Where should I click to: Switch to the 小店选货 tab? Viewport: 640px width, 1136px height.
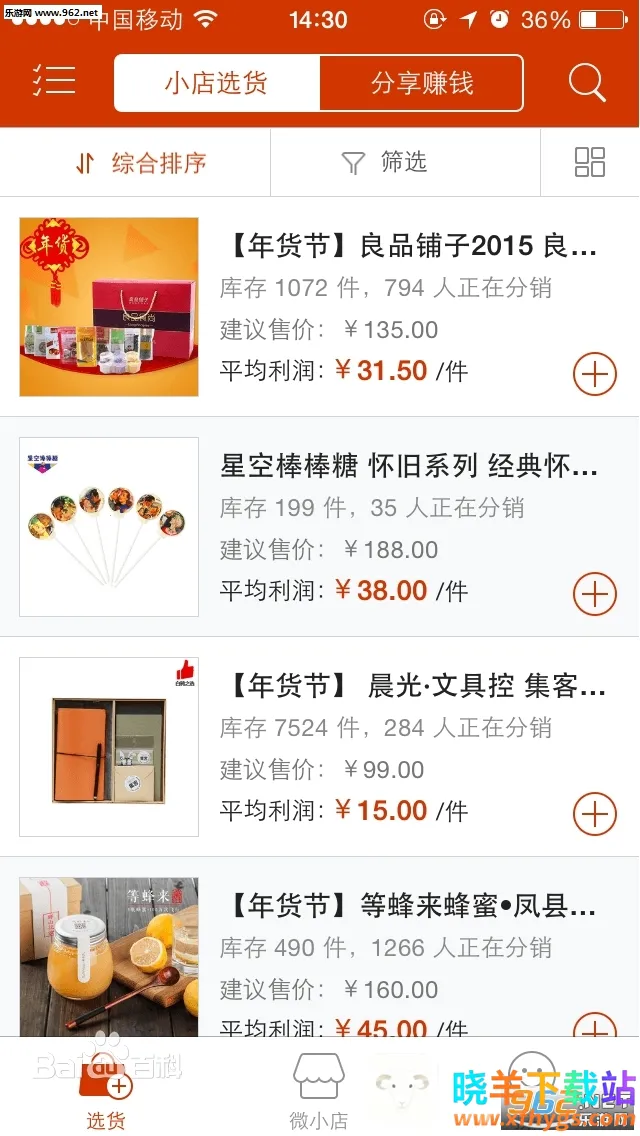(217, 83)
